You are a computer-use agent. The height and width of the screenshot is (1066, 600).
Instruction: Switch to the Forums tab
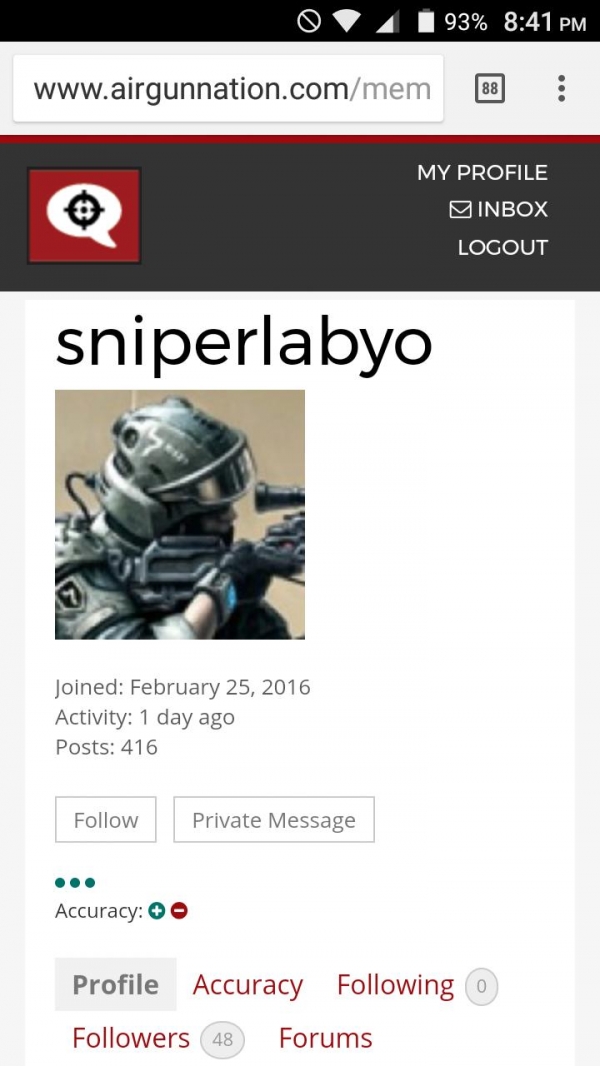[x=325, y=1038]
